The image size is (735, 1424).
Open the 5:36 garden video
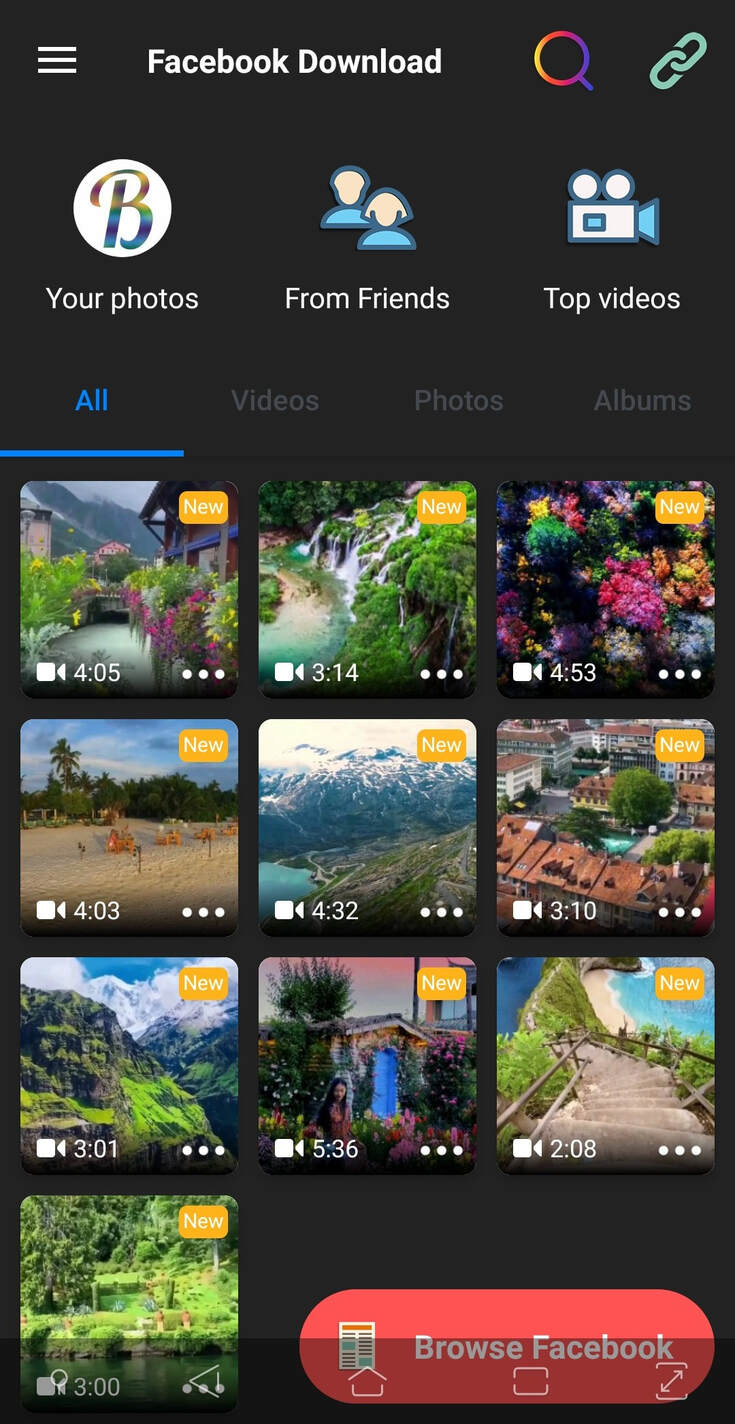[x=367, y=1056]
